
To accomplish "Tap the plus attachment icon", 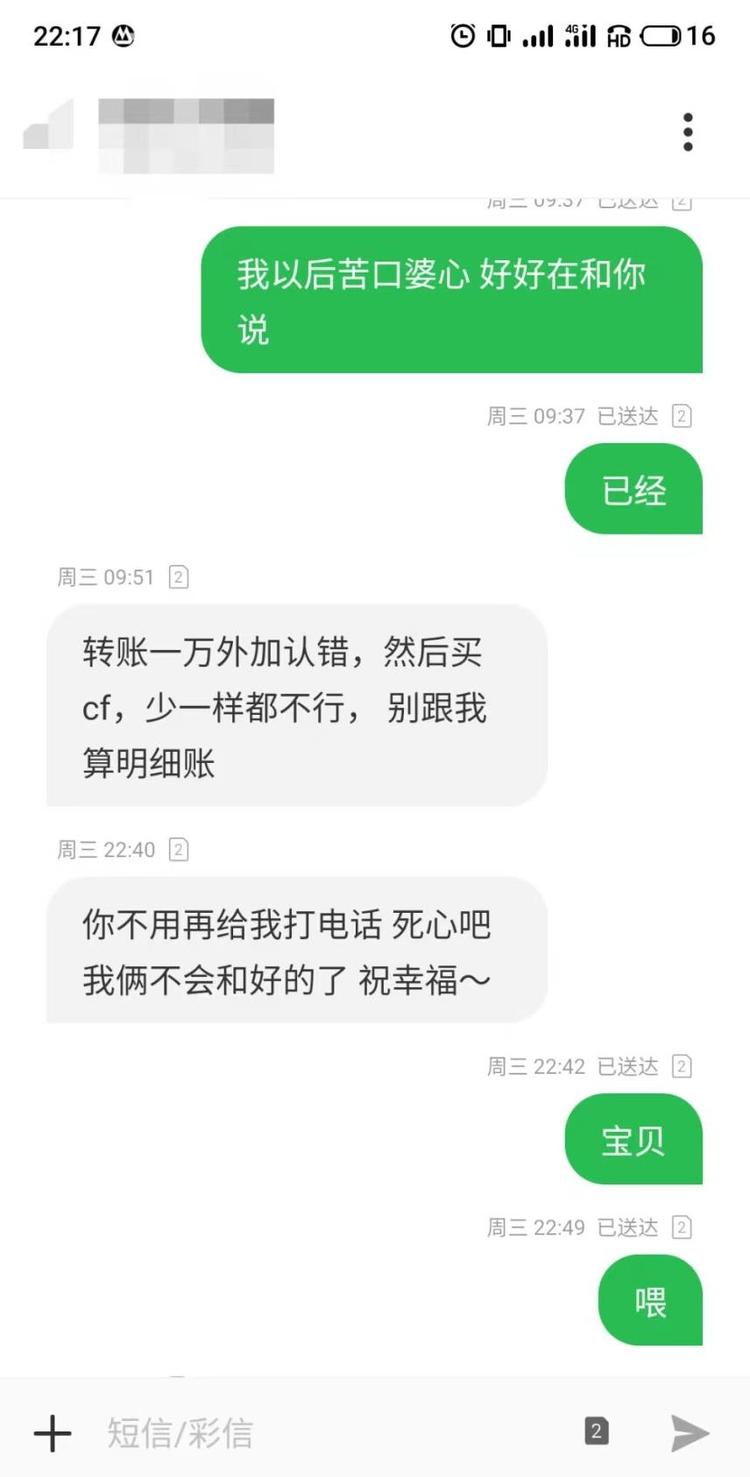I will (x=52, y=1433).
